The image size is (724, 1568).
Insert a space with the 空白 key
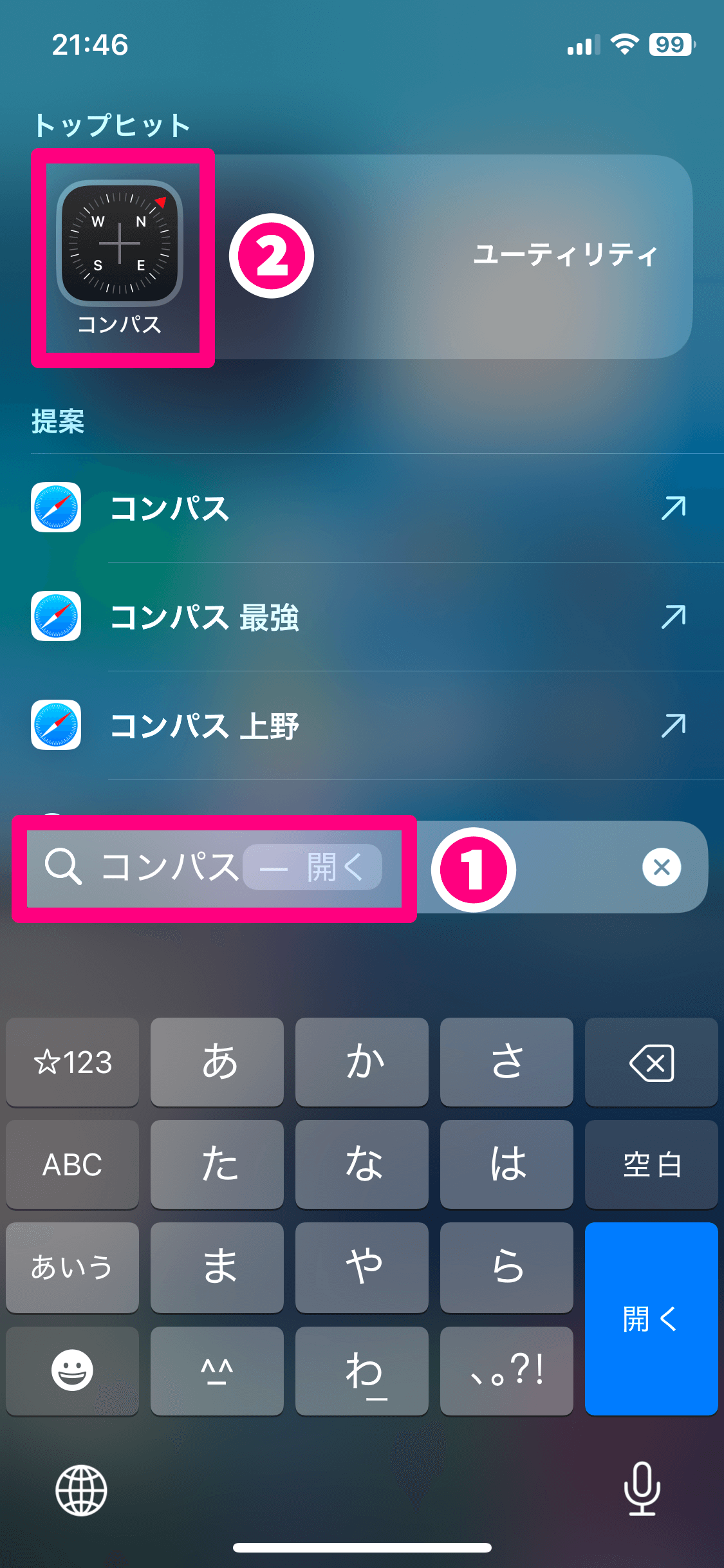651,1164
